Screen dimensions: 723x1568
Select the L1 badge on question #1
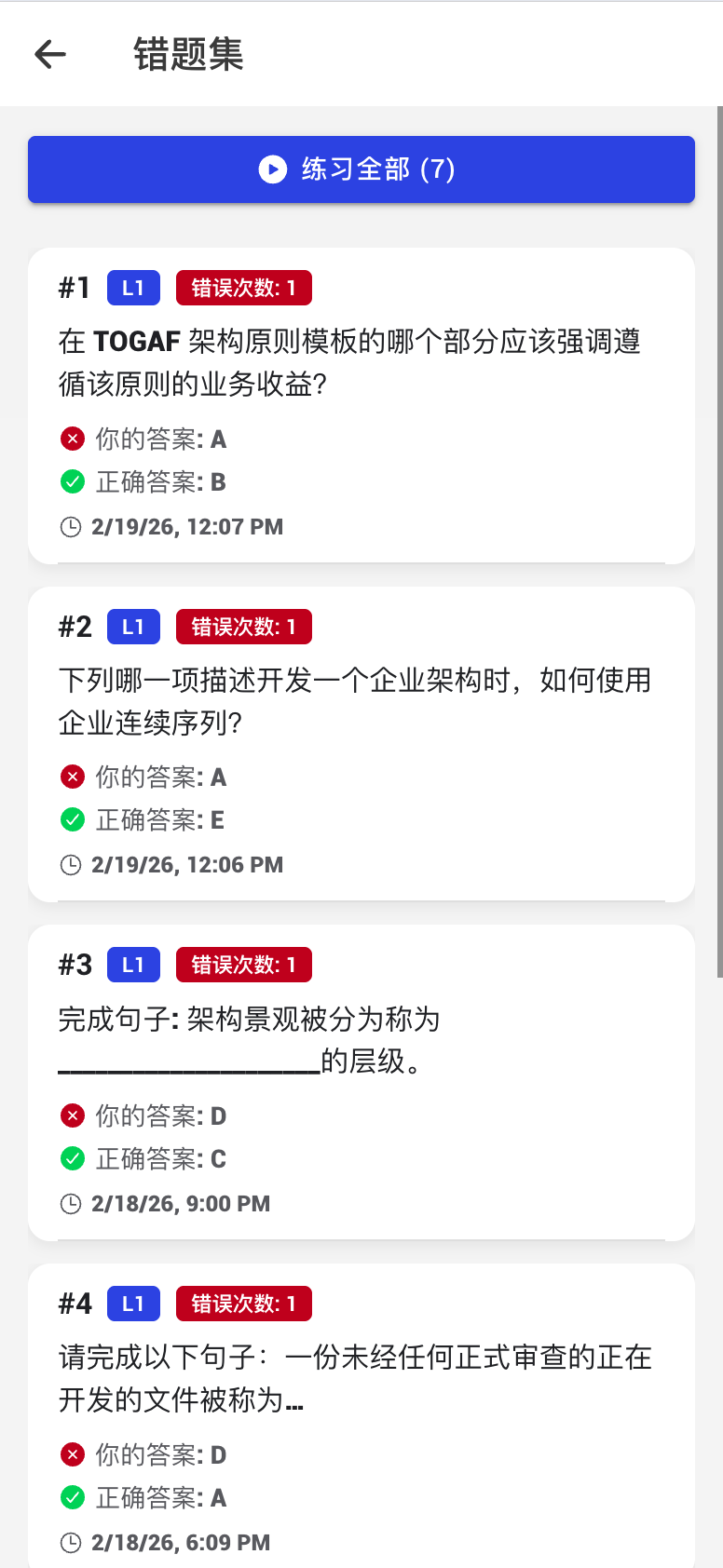click(133, 287)
